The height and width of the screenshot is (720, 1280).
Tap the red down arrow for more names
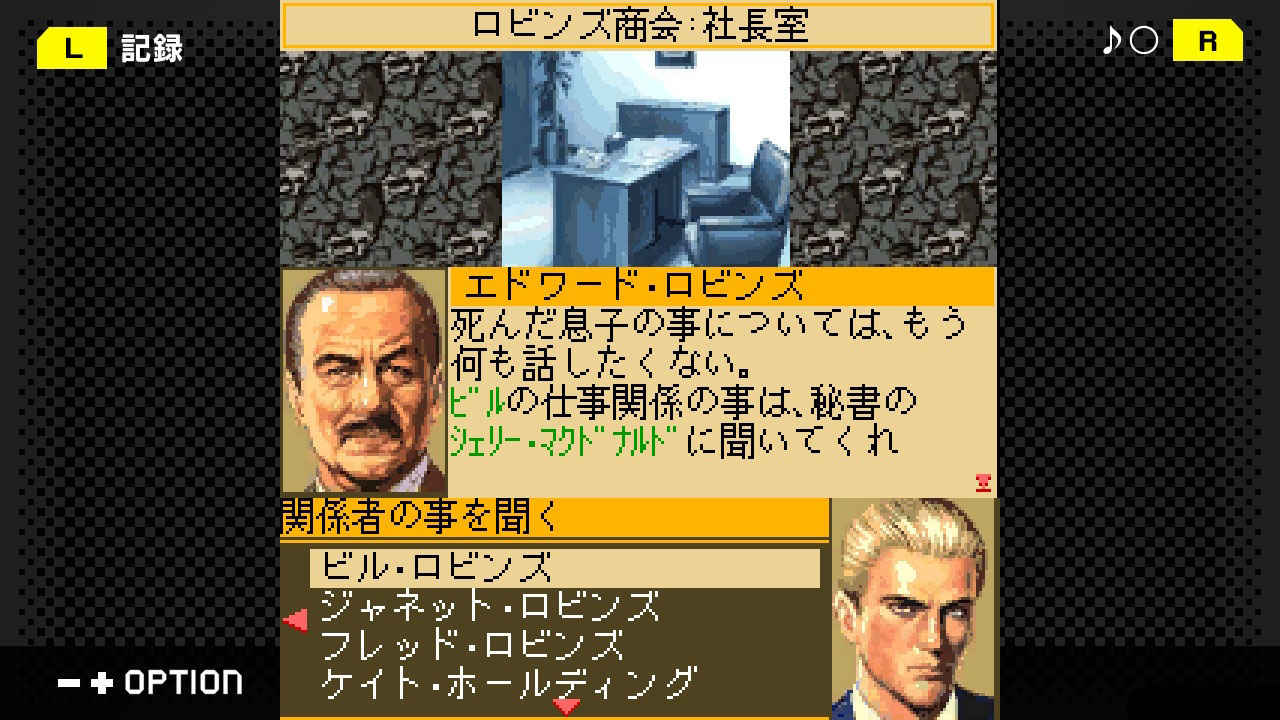coord(567,707)
